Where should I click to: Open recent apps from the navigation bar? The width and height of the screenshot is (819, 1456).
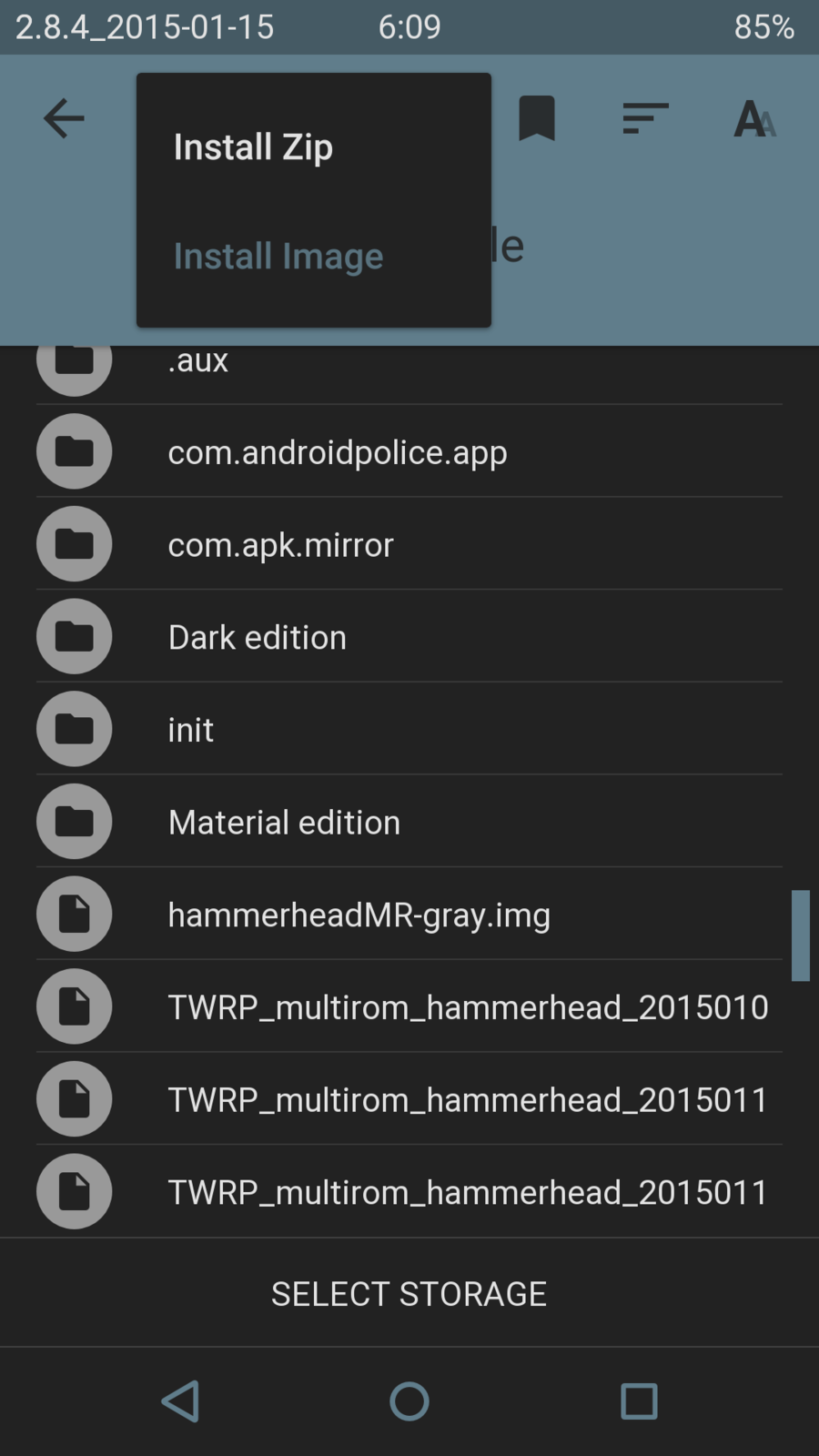point(639,1401)
